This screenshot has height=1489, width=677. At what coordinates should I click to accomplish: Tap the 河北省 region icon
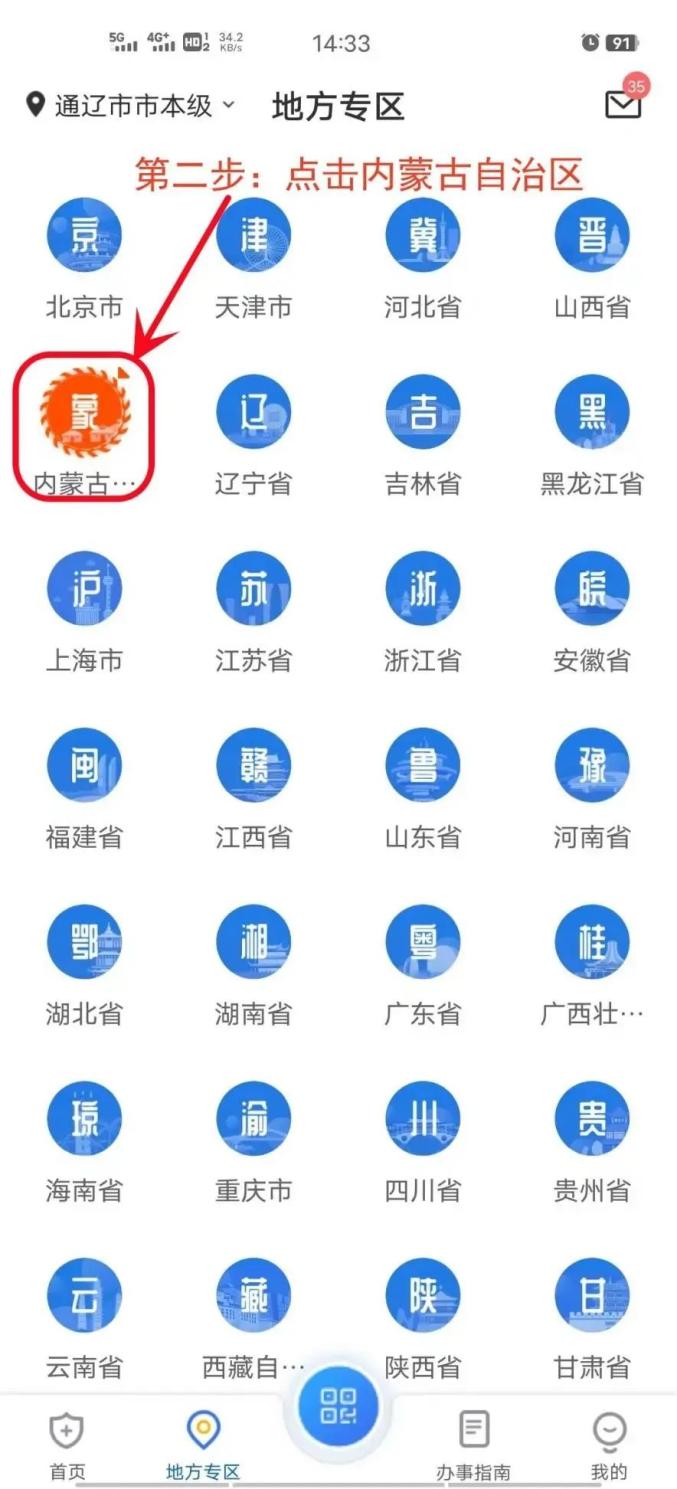pos(423,237)
